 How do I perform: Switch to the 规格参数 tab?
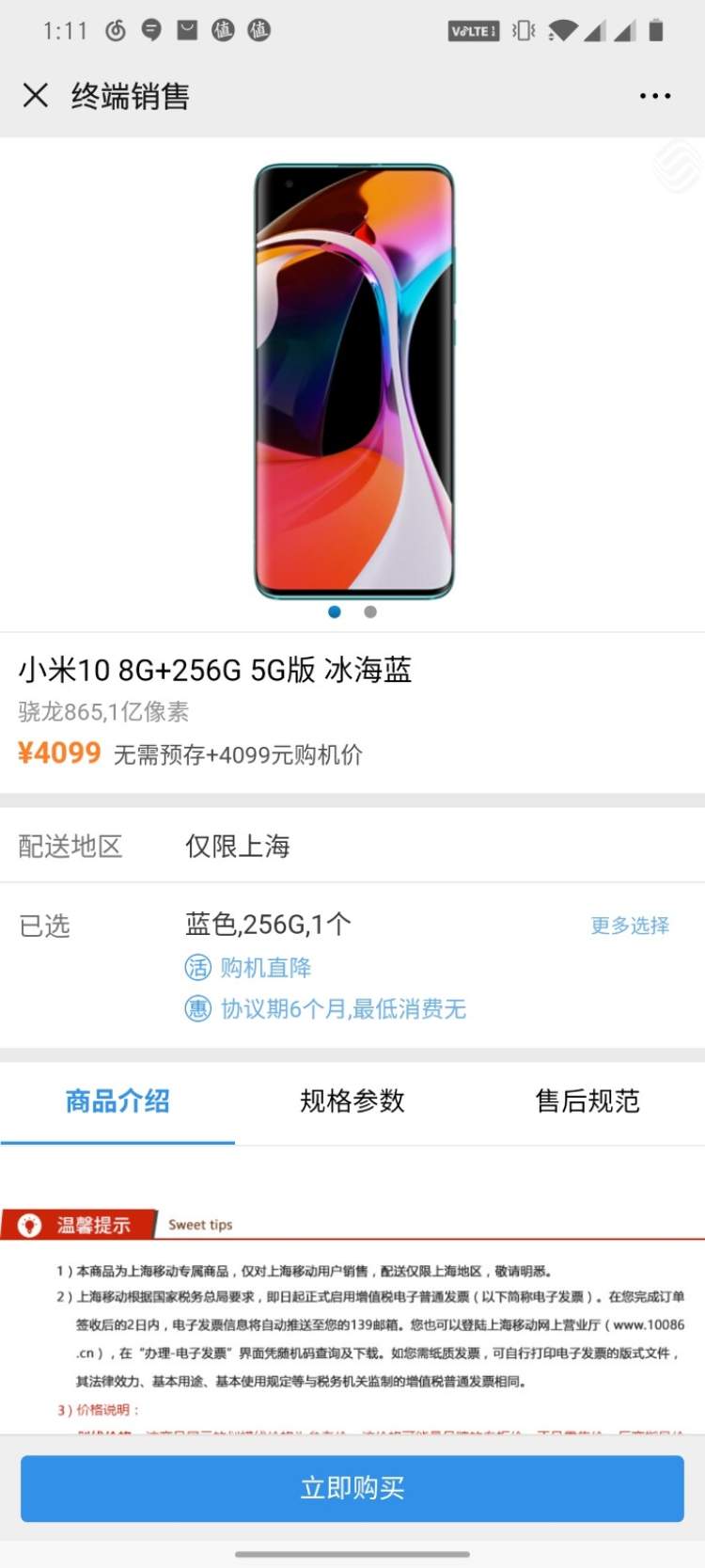point(352,1101)
